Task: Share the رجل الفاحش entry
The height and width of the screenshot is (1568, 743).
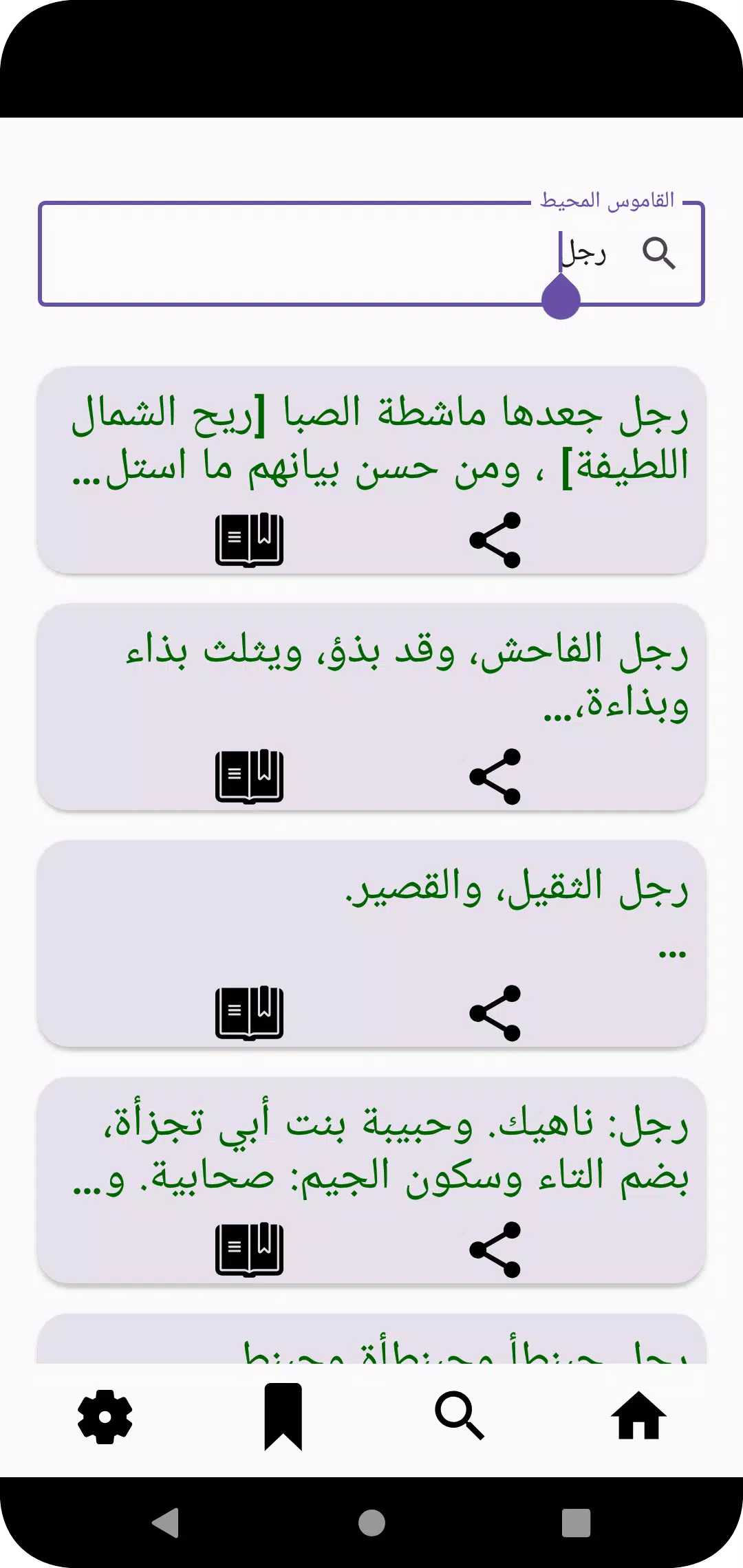Action: (x=495, y=776)
